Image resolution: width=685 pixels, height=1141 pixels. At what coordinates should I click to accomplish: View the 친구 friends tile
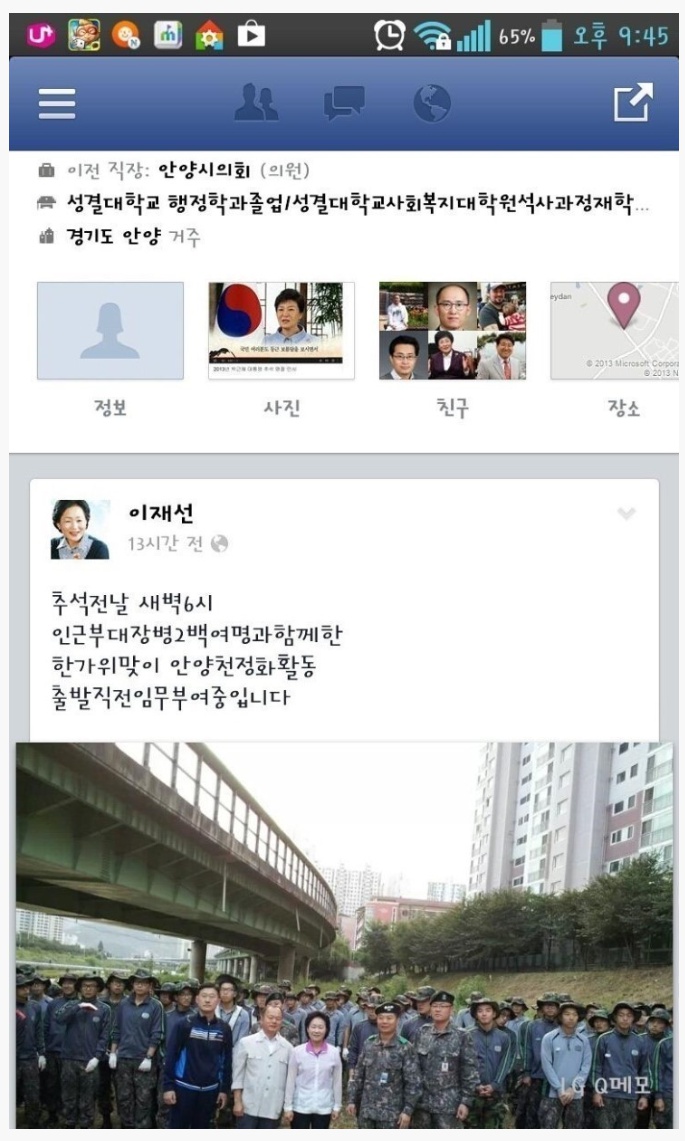point(452,331)
